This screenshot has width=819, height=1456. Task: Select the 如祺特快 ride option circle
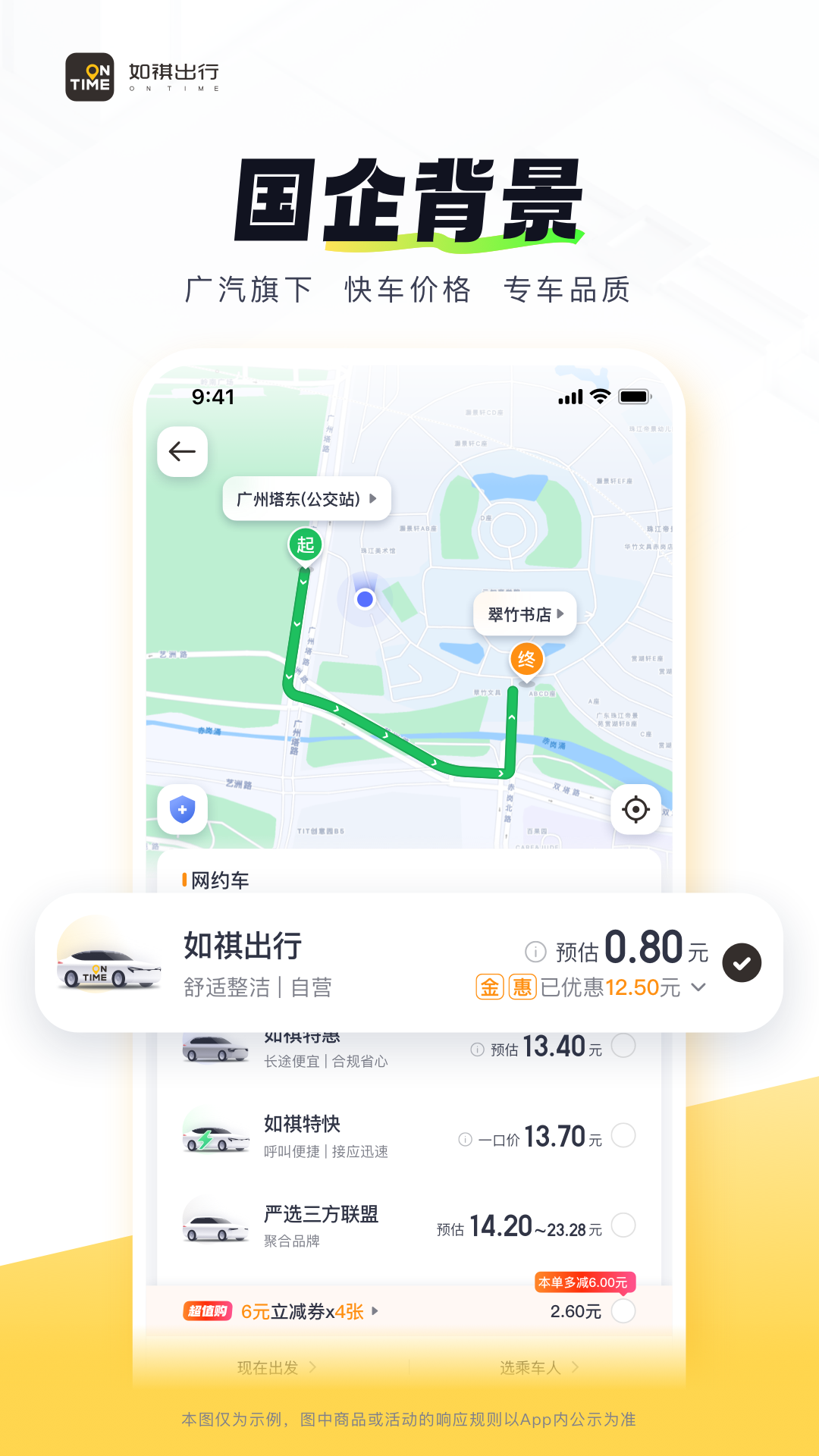coord(623,1136)
